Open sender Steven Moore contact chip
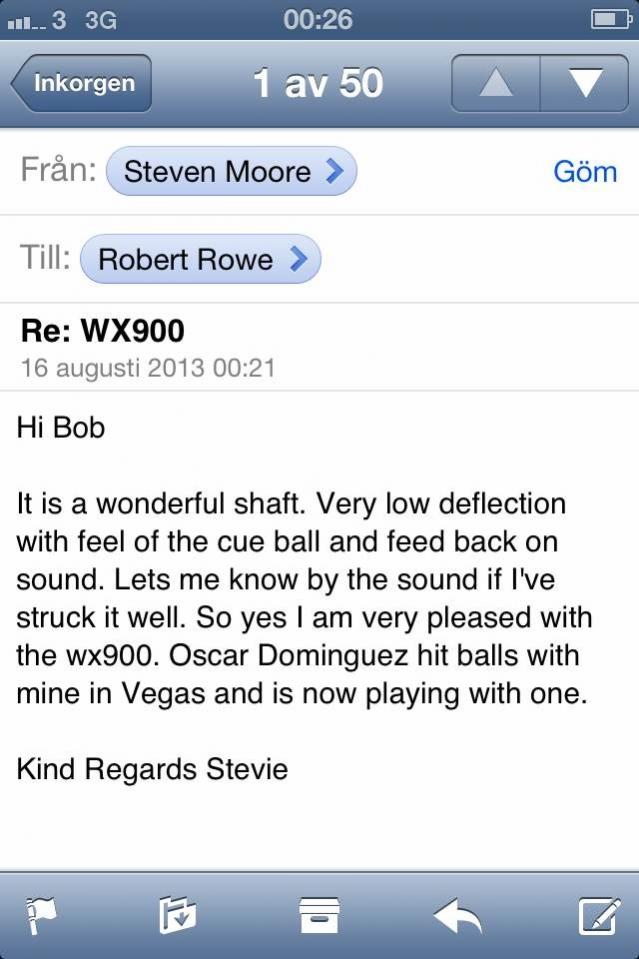Screen dimensions: 639x959 tap(231, 172)
